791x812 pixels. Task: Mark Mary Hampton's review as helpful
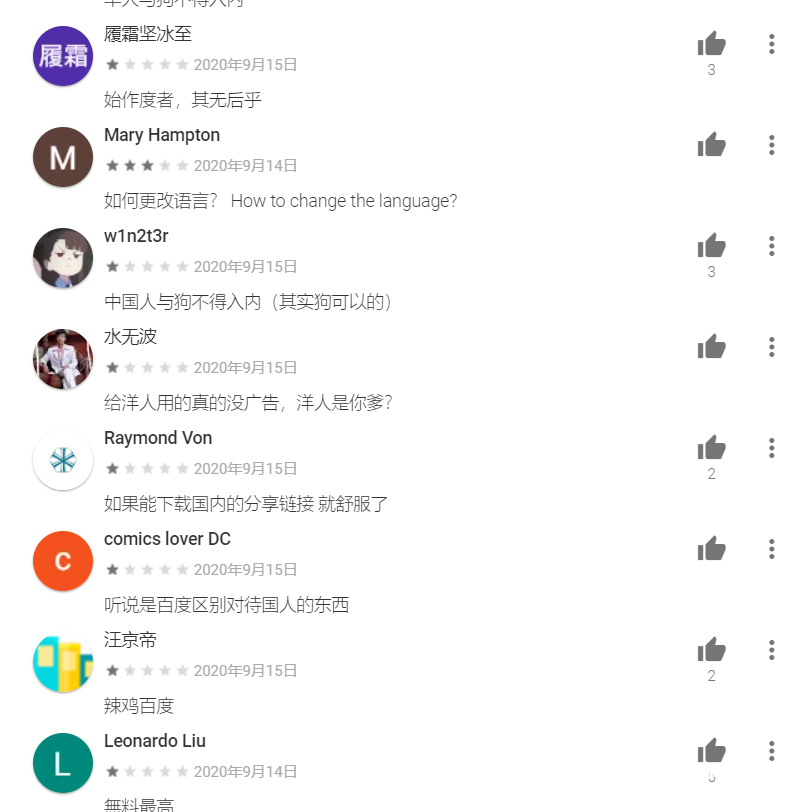pyautogui.click(x=711, y=145)
